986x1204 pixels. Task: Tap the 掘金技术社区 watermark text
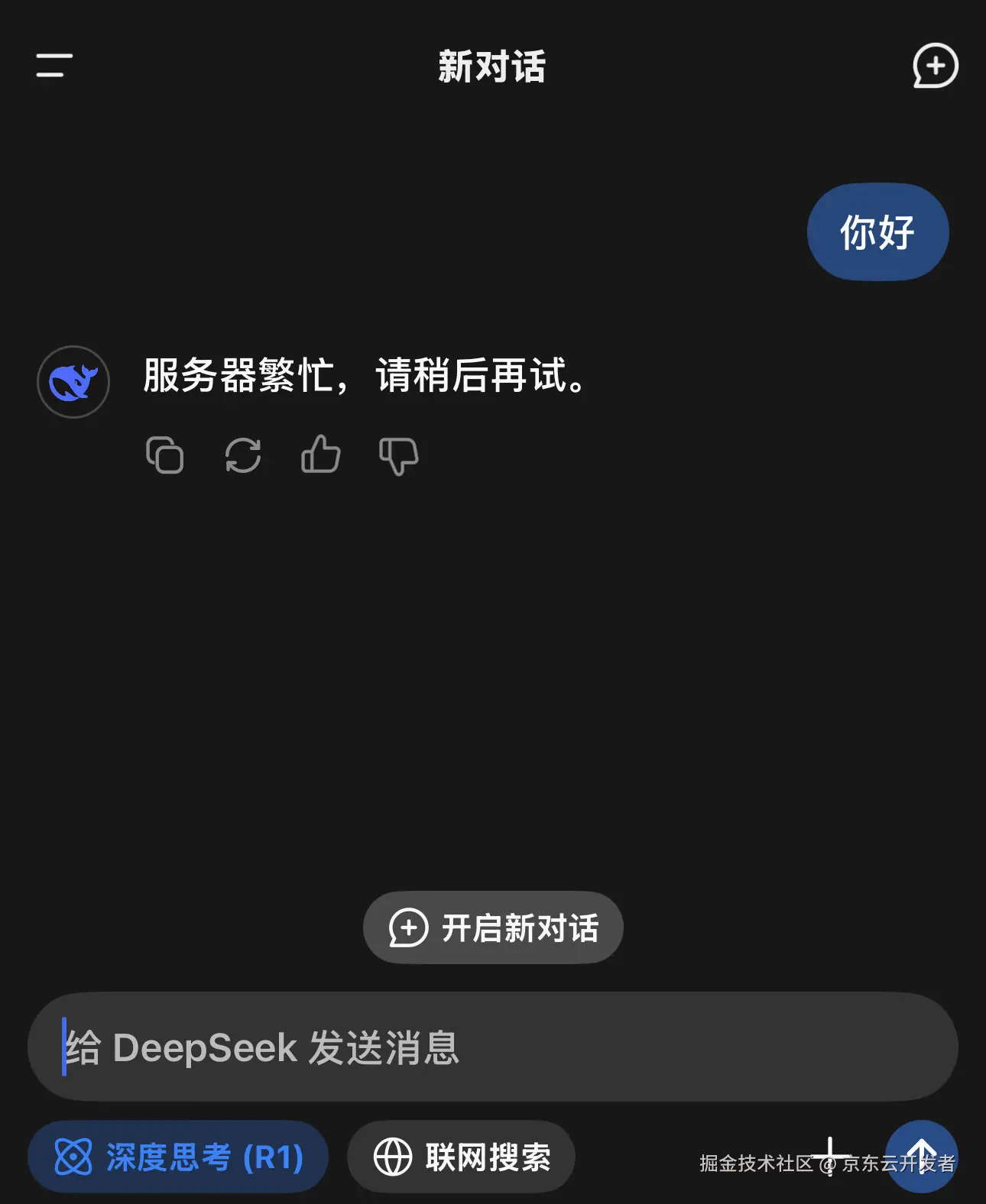[x=757, y=1165]
